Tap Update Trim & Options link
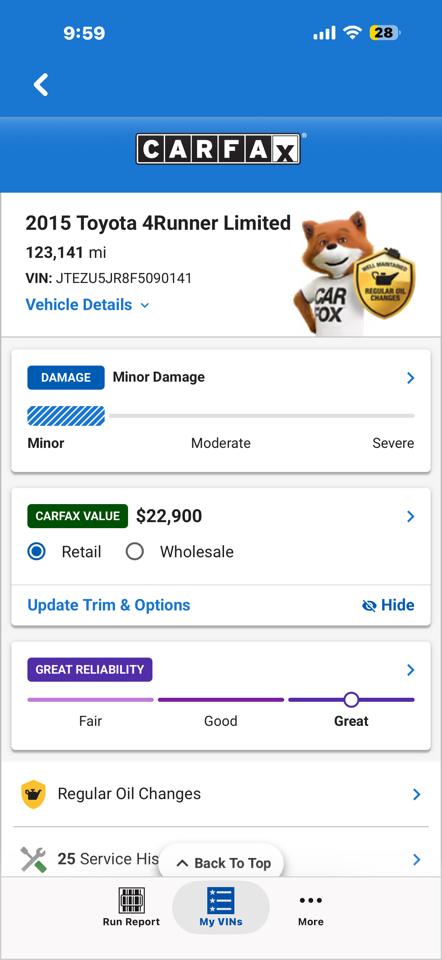Image resolution: width=442 pixels, height=960 pixels. pyautogui.click(x=109, y=605)
